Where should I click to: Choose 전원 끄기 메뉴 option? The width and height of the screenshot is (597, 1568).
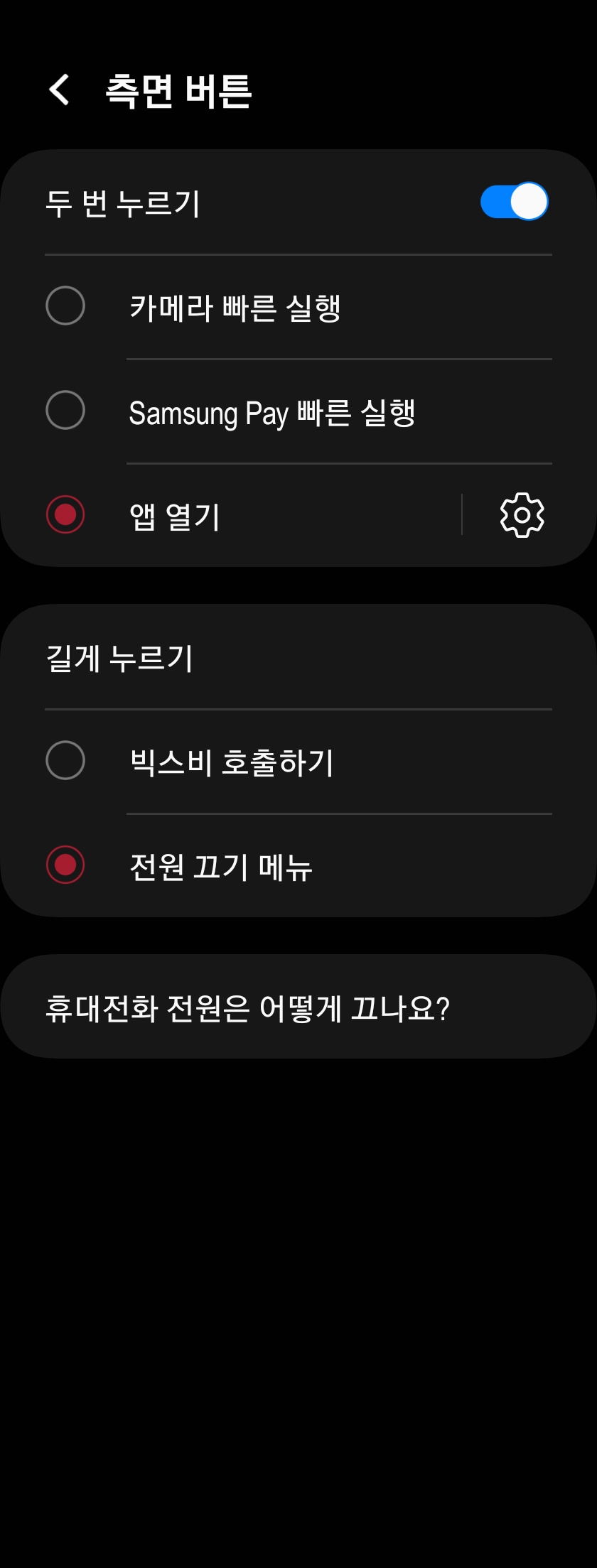(x=65, y=865)
